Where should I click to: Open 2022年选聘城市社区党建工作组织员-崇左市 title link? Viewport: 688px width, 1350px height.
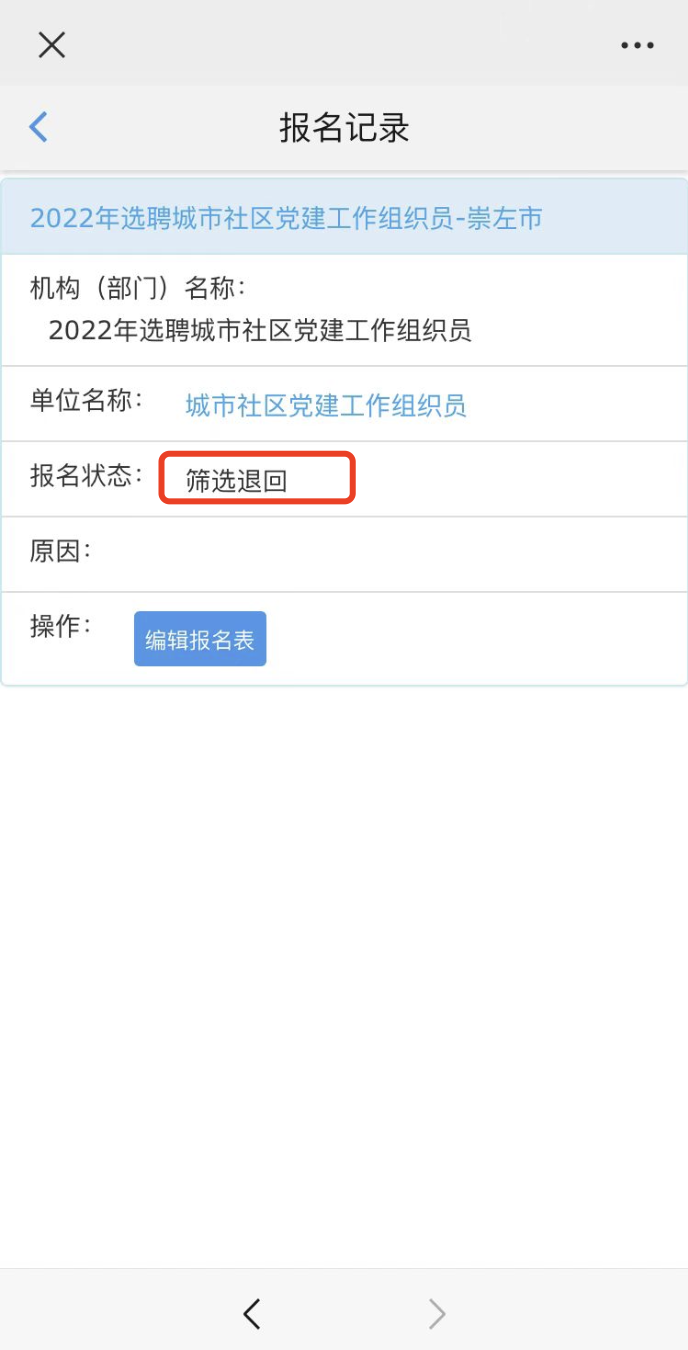tap(286, 218)
